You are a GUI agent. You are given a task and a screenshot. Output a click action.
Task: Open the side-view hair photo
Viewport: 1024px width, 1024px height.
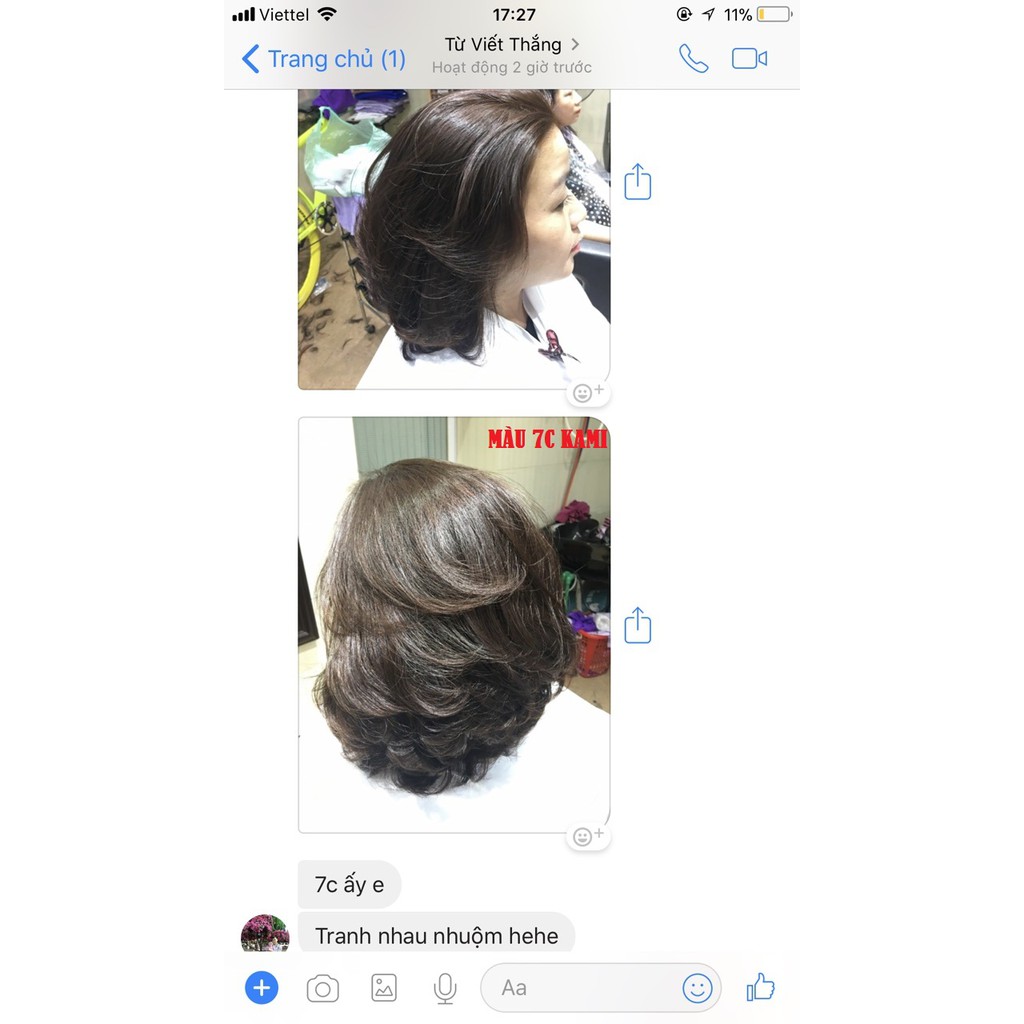454,240
